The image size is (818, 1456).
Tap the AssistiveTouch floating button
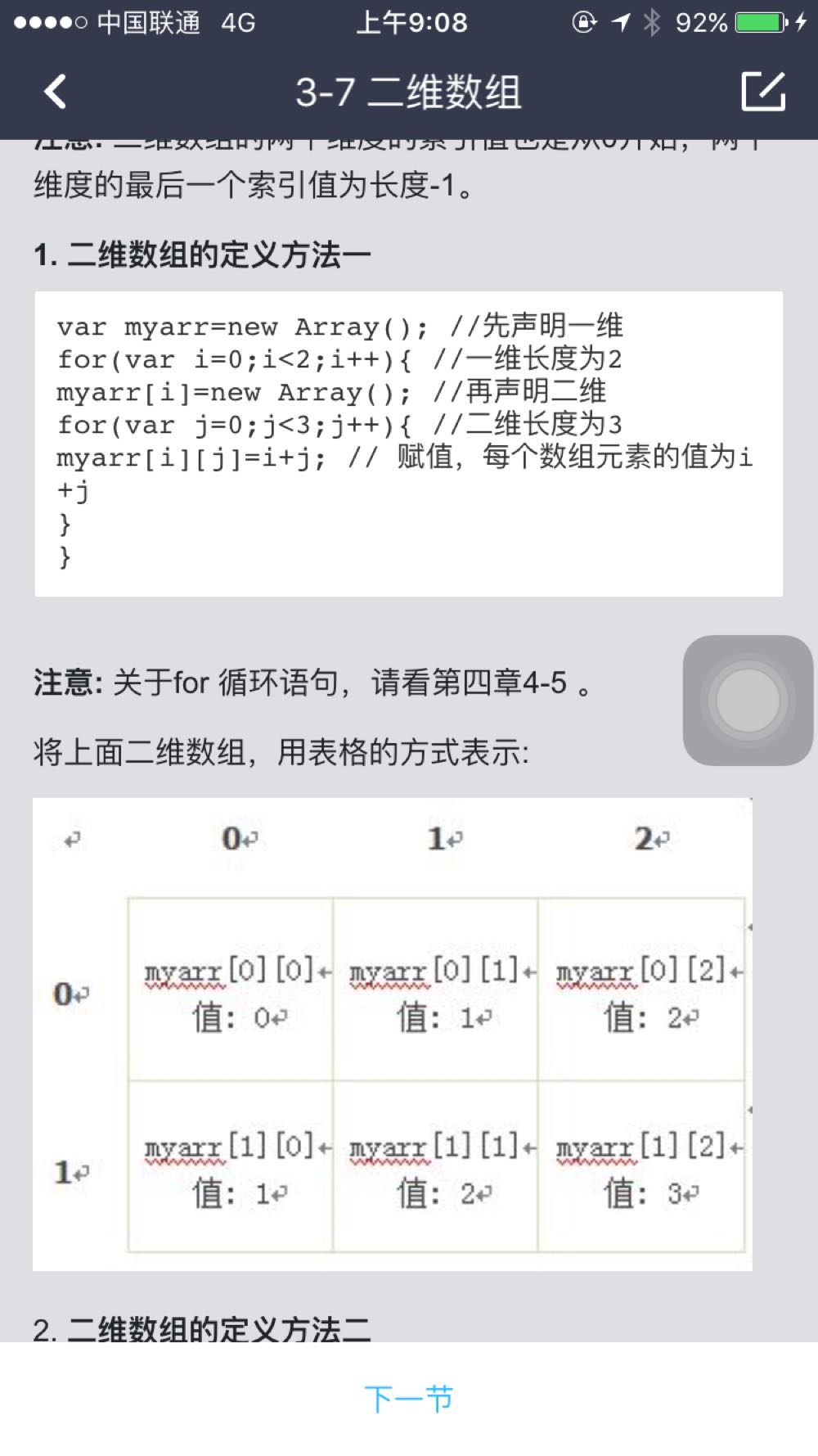click(x=748, y=701)
